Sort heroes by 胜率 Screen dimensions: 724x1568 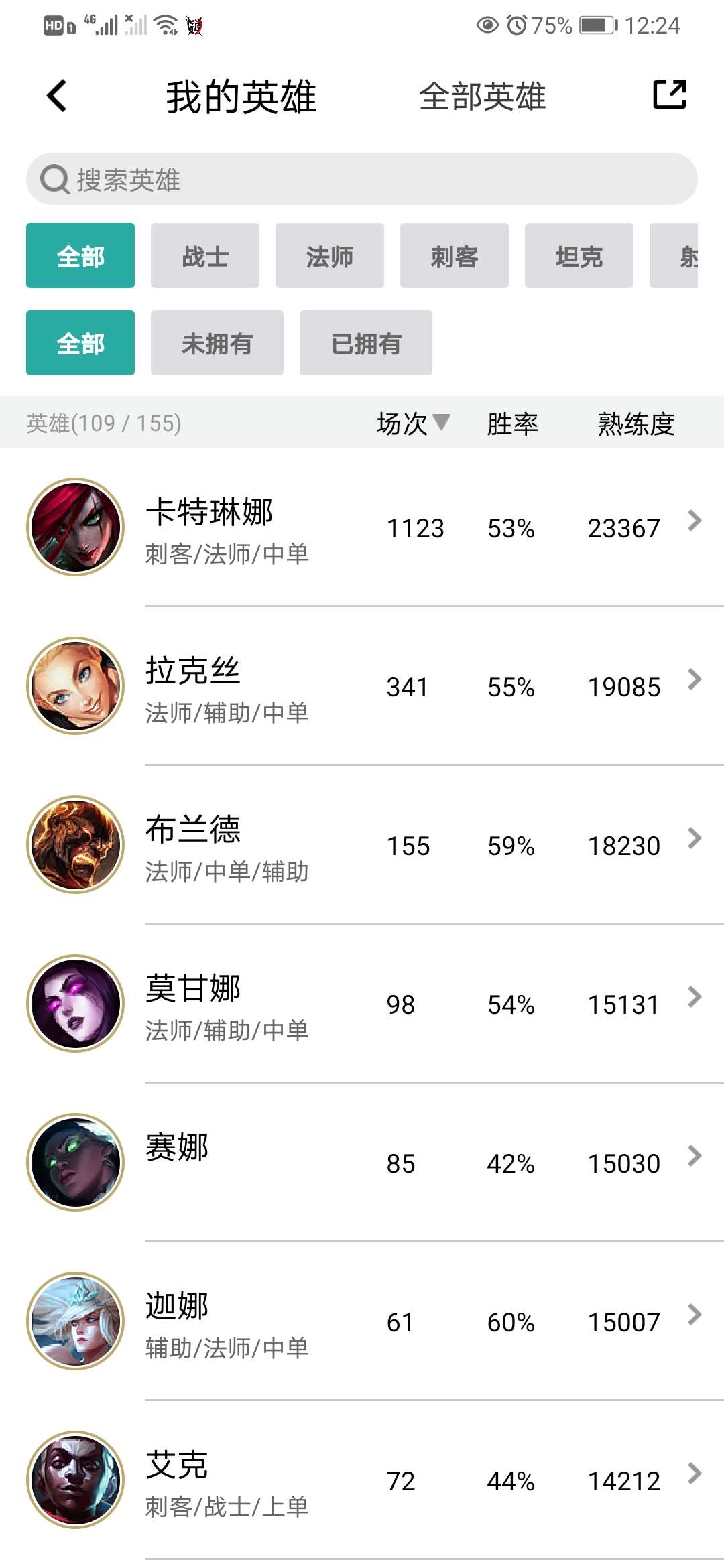pos(512,423)
